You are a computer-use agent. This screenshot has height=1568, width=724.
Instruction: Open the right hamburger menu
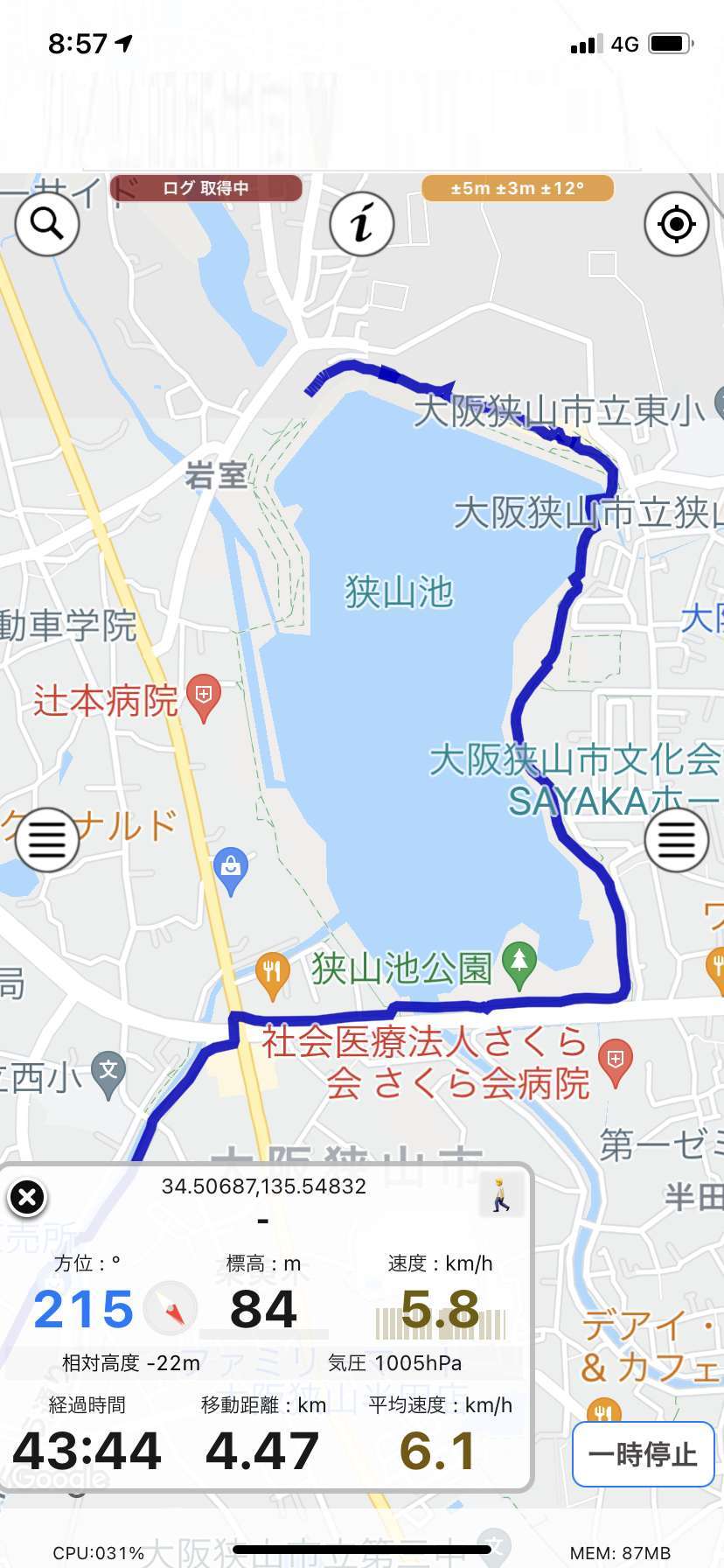[x=676, y=840]
